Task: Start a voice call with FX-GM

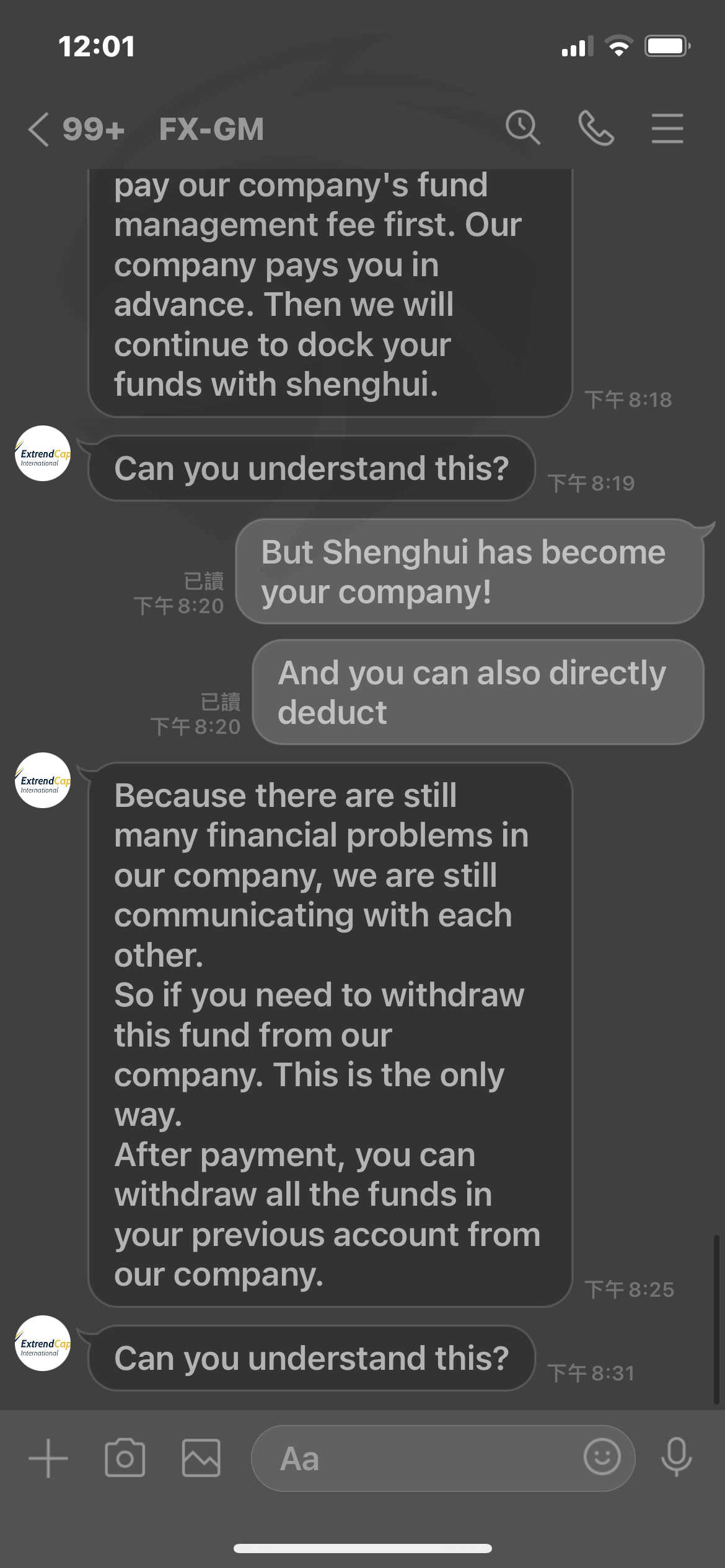Action: tap(596, 128)
